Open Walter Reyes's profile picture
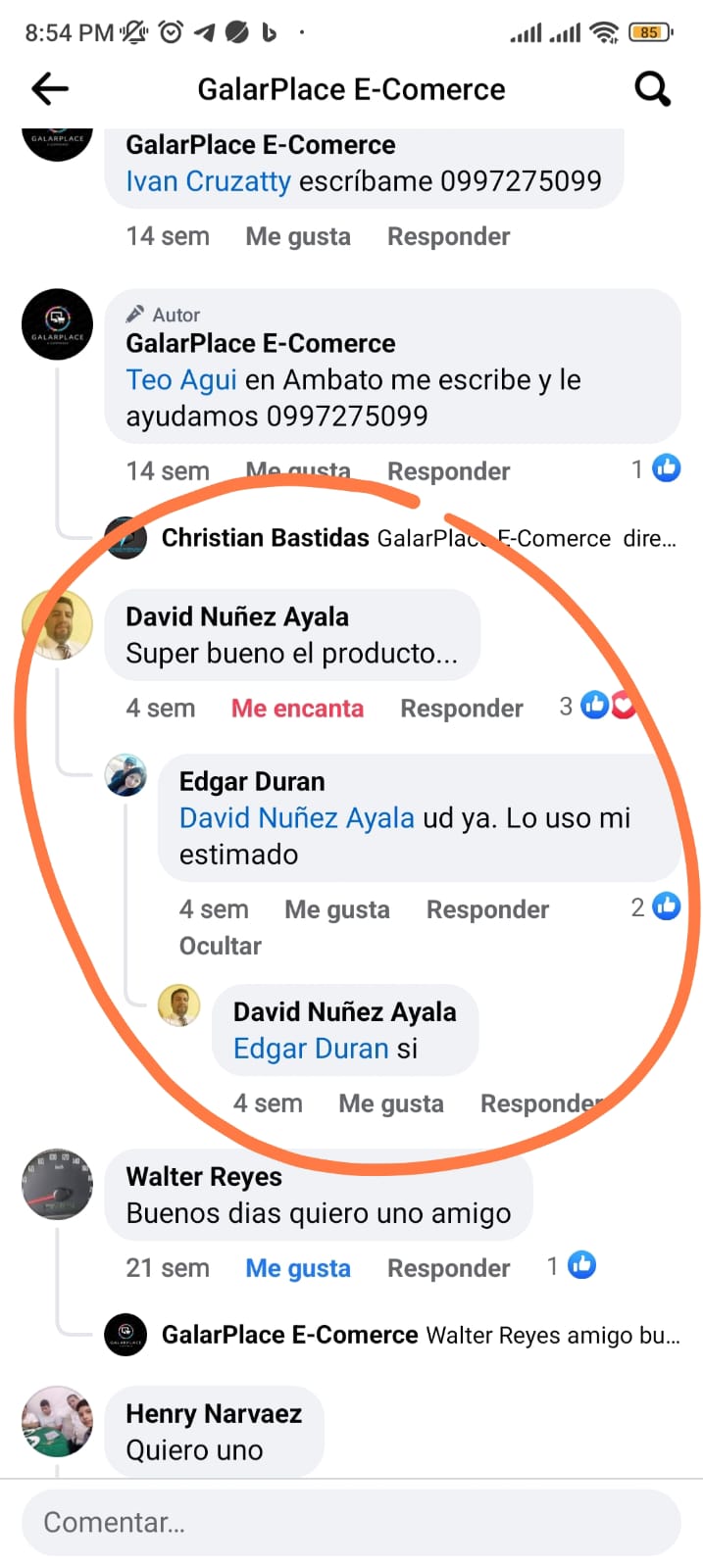The image size is (703, 1568). pyautogui.click(x=57, y=1185)
